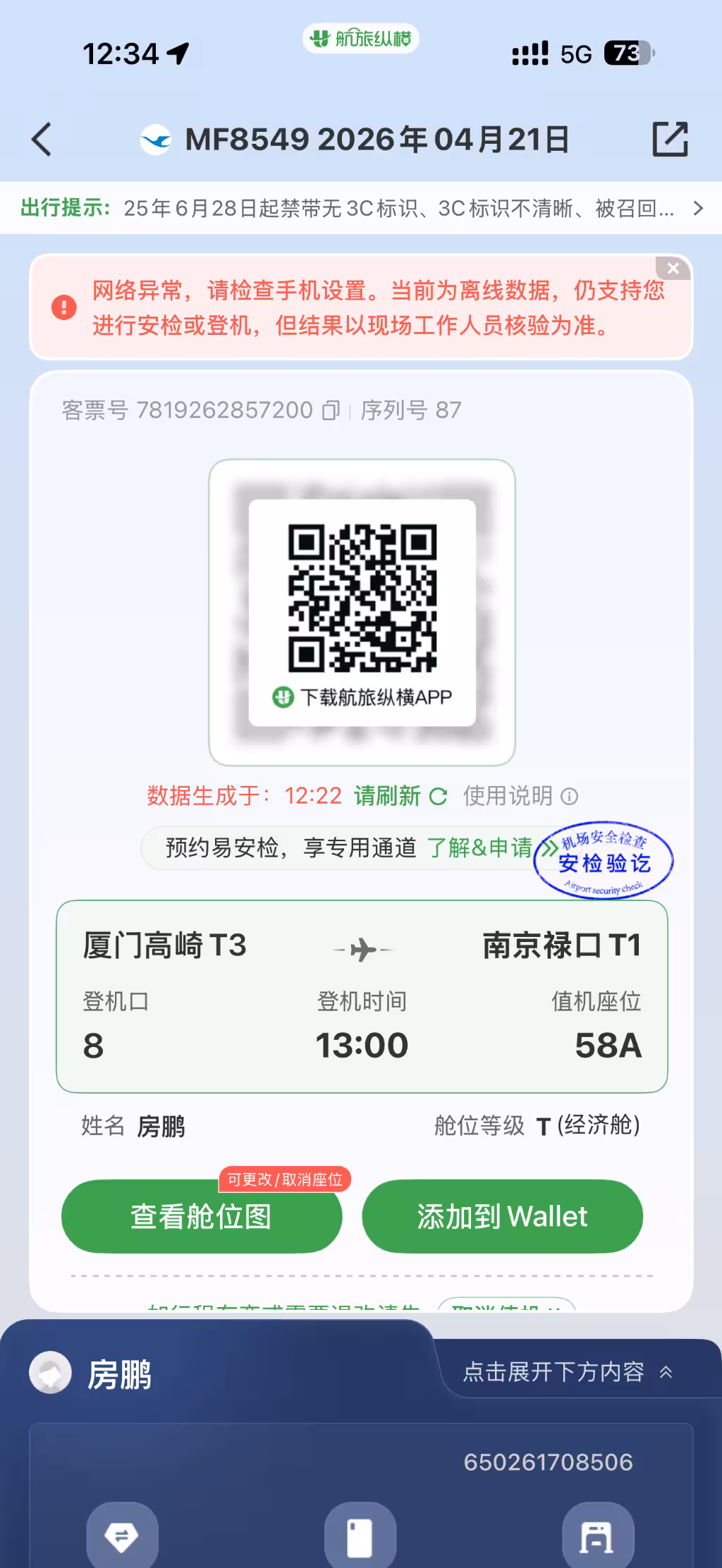Share the MF8549 flight boarding pass
722x1568 pixels.
[x=669, y=139]
